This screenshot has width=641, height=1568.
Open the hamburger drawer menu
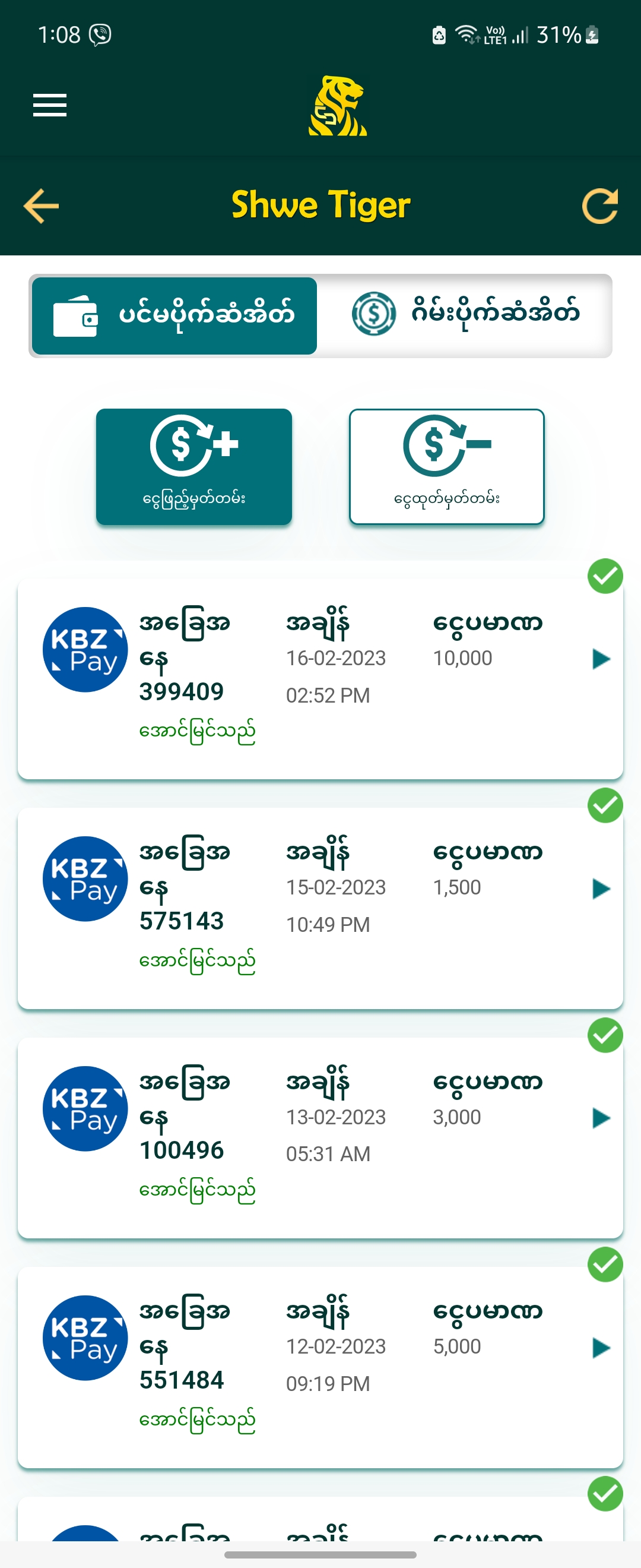coord(49,105)
